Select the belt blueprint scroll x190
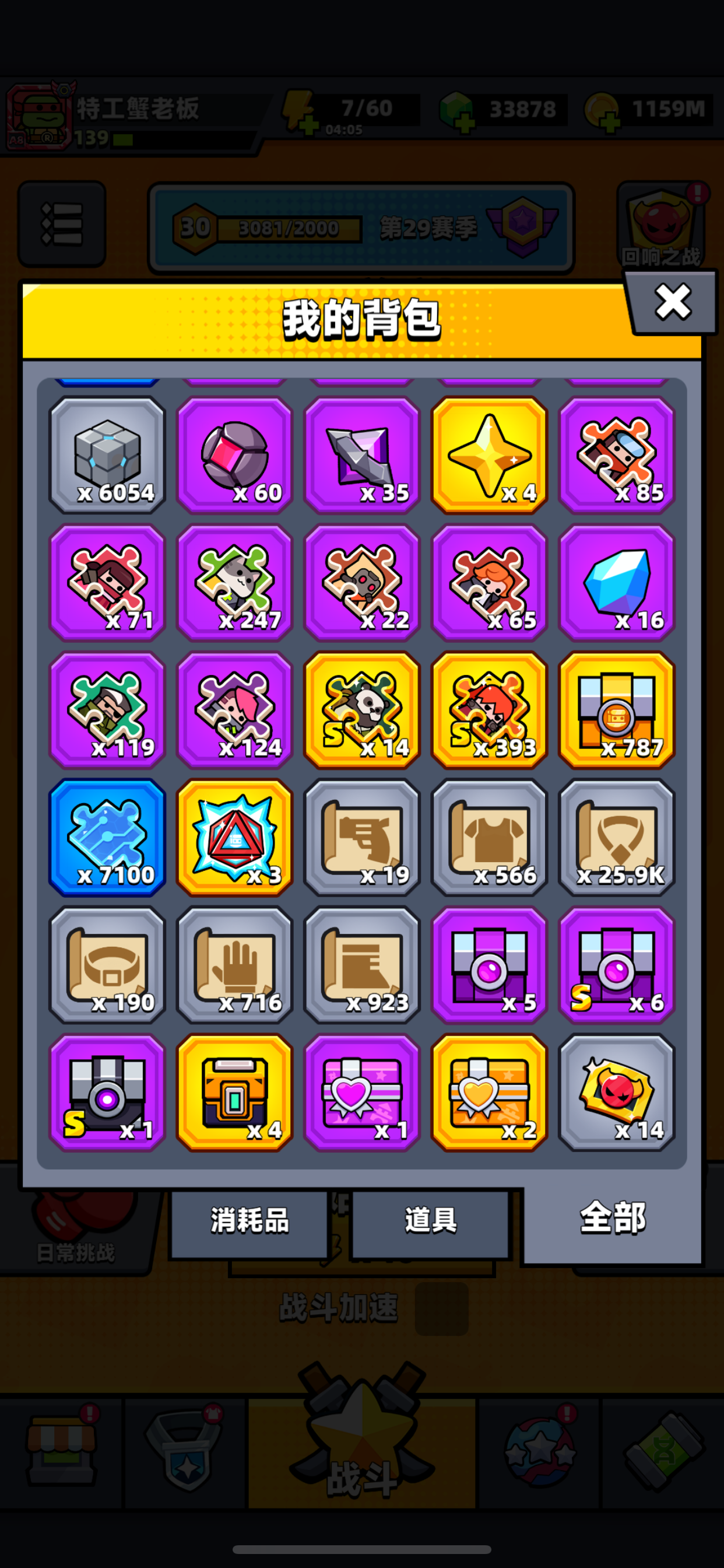 pos(107,965)
